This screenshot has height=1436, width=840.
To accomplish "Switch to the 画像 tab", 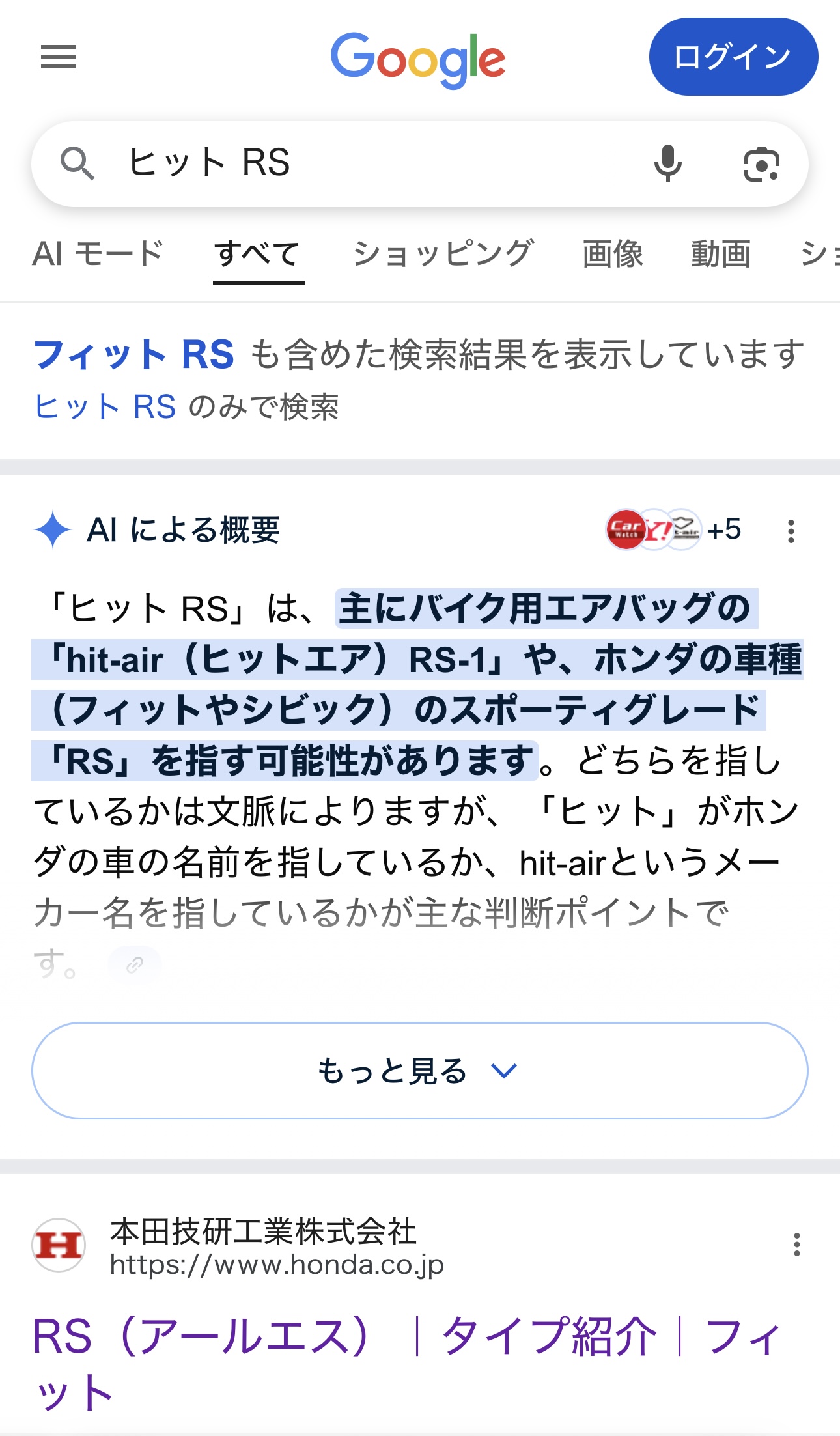I will (612, 254).
